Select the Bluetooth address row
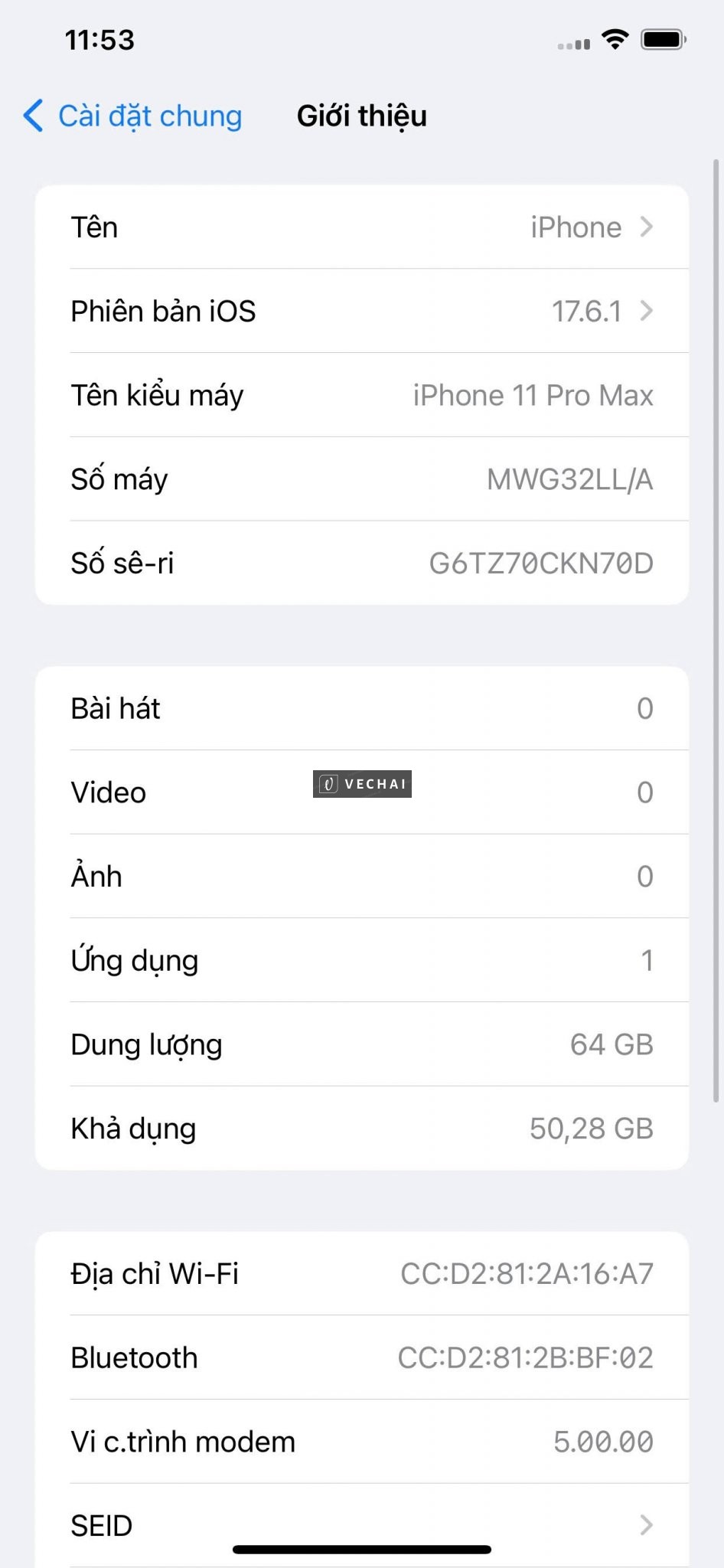The height and width of the screenshot is (1568, 724). coord(362,1357)
